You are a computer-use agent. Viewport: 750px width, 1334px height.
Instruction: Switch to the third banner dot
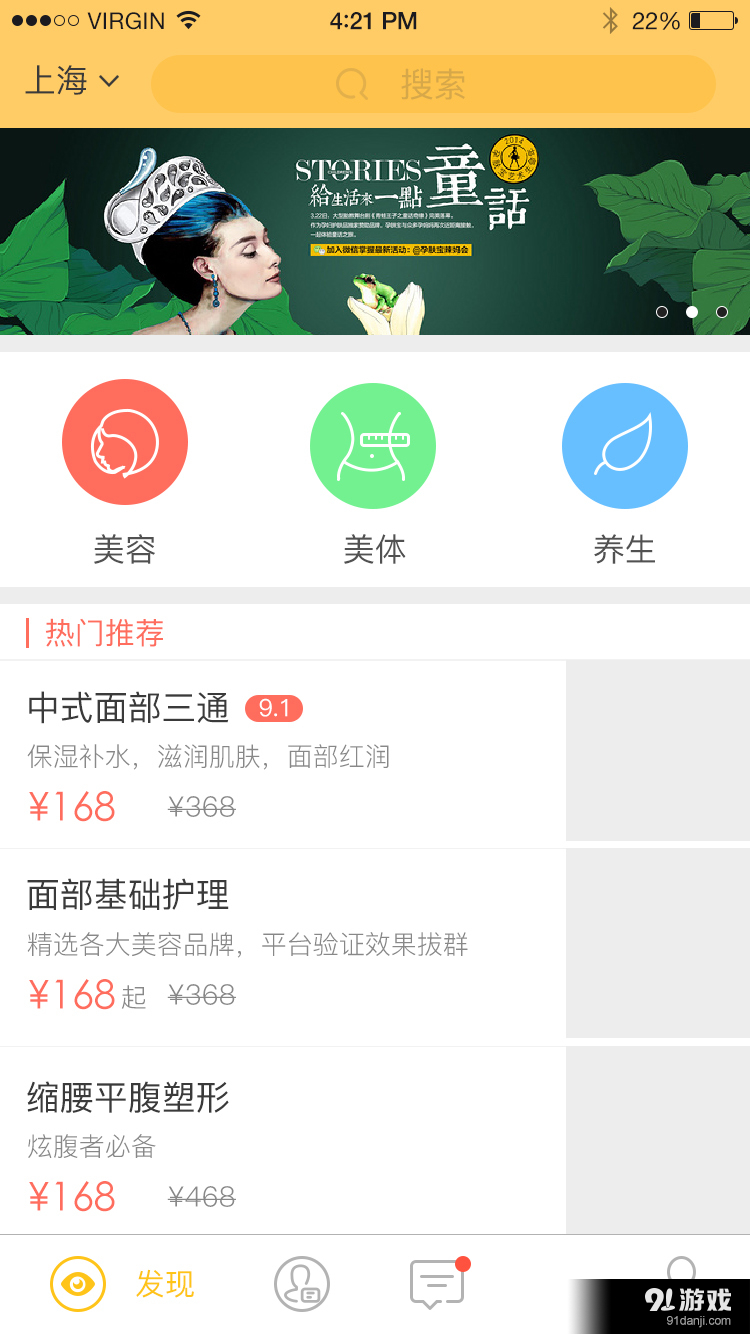click(x=721, y=312)
